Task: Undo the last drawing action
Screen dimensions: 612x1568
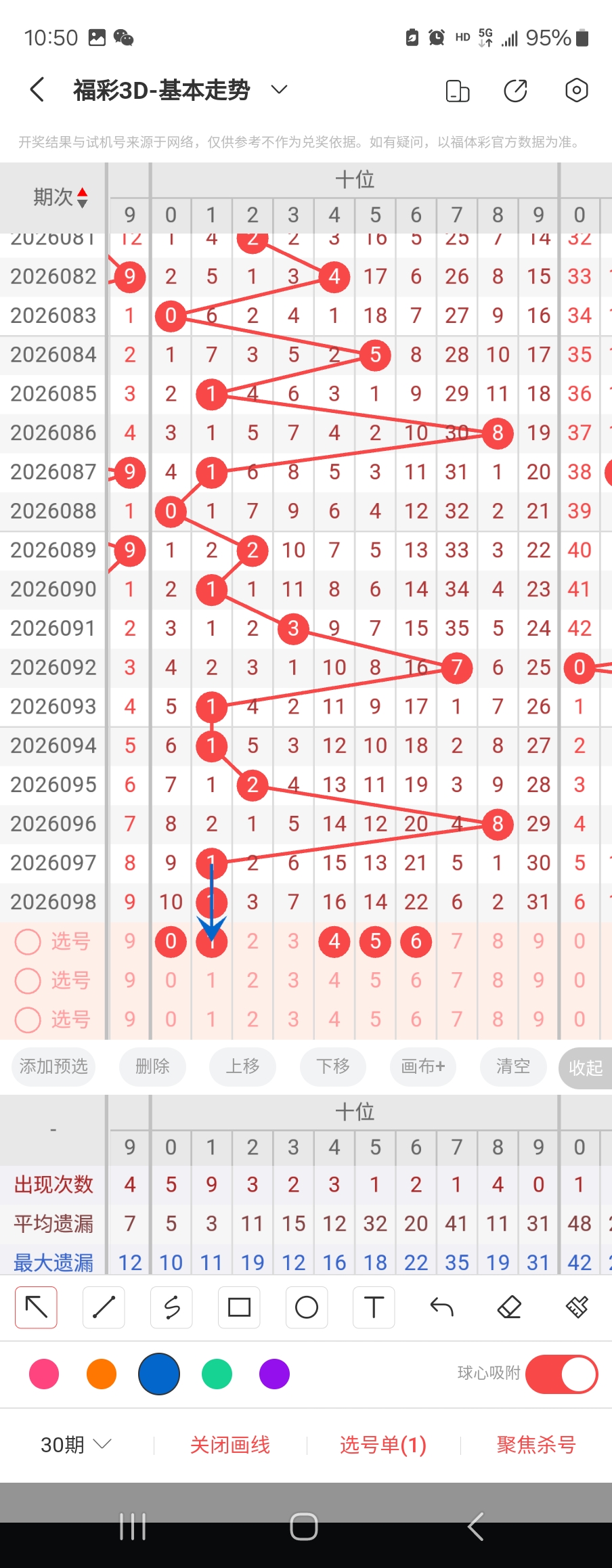Action: pos(441,1307)
